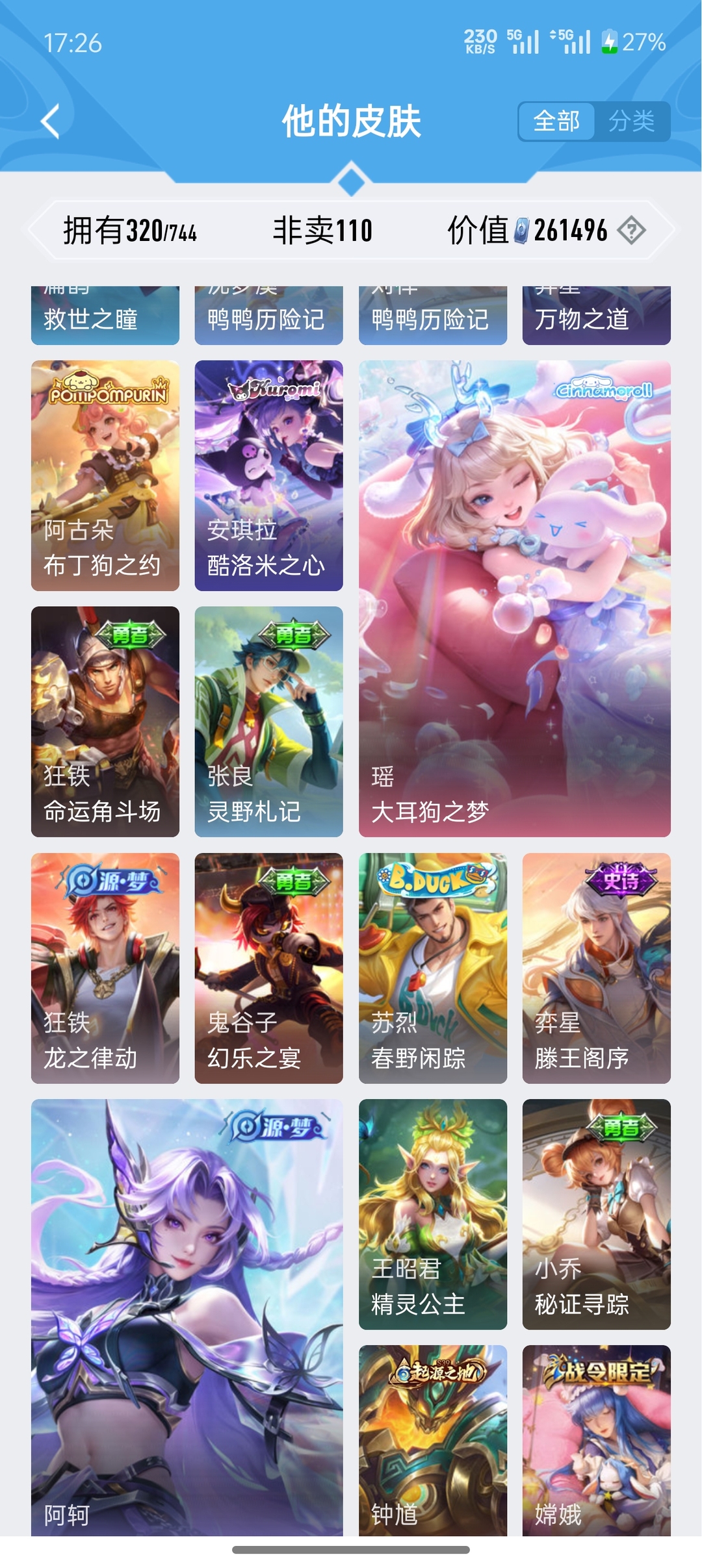Viewport: 702px width, 1568px height.
Task: View 狂铁 命运角斗场 skin
Action: tap(105, 721)
